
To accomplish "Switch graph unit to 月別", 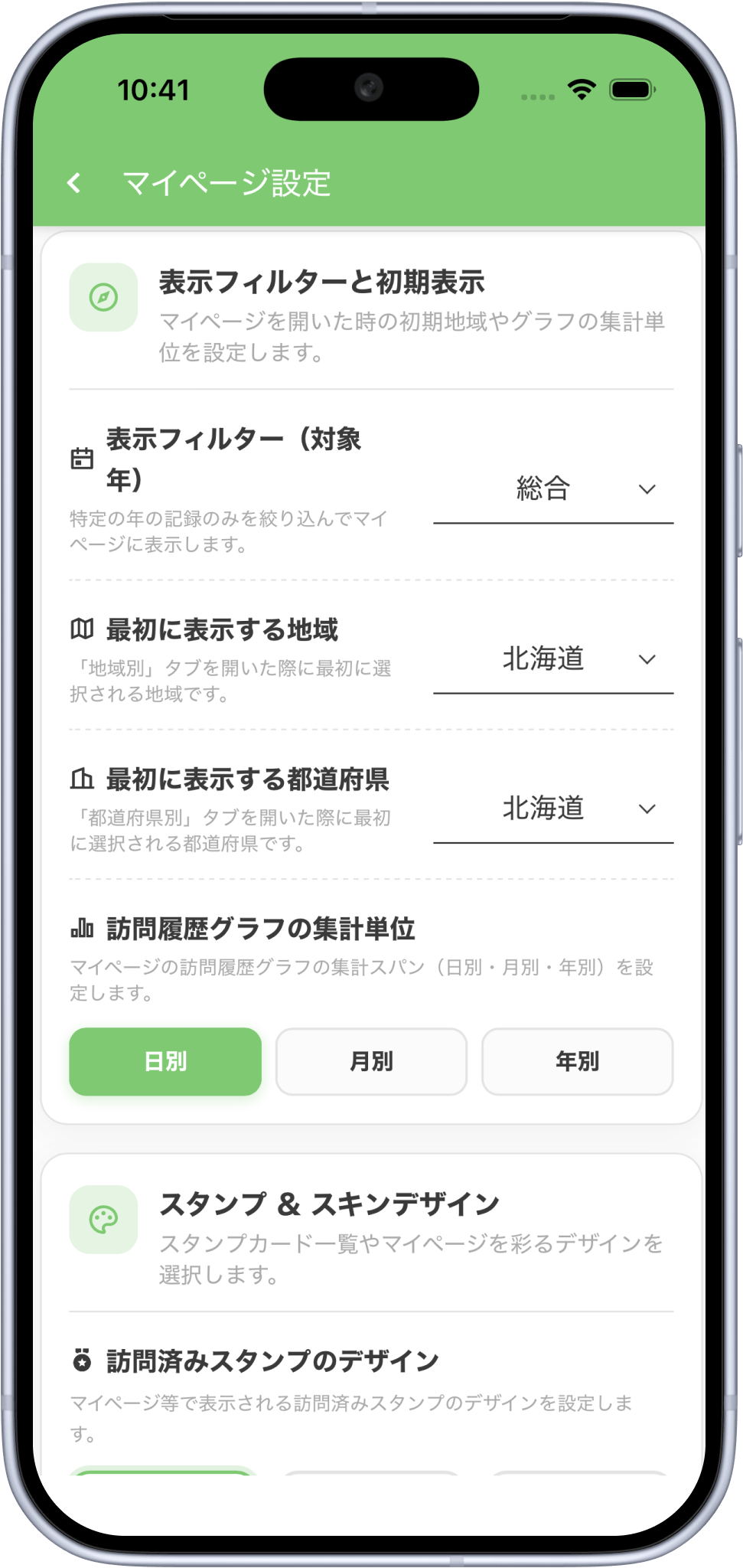I will pyautogui.click(x=371, y=1061).
